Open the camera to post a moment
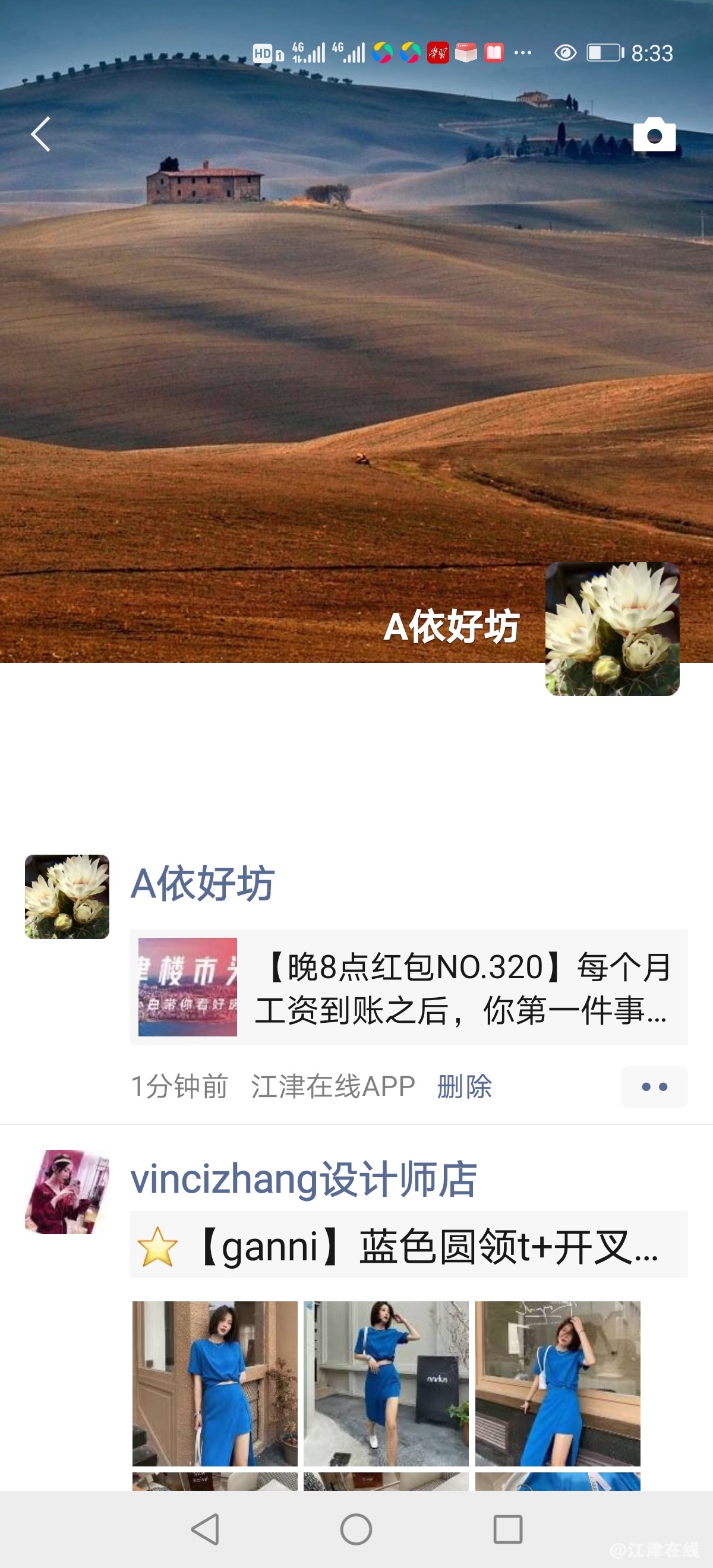The height and width of the screenshot is (1568, 713). [x=654, y=134]
